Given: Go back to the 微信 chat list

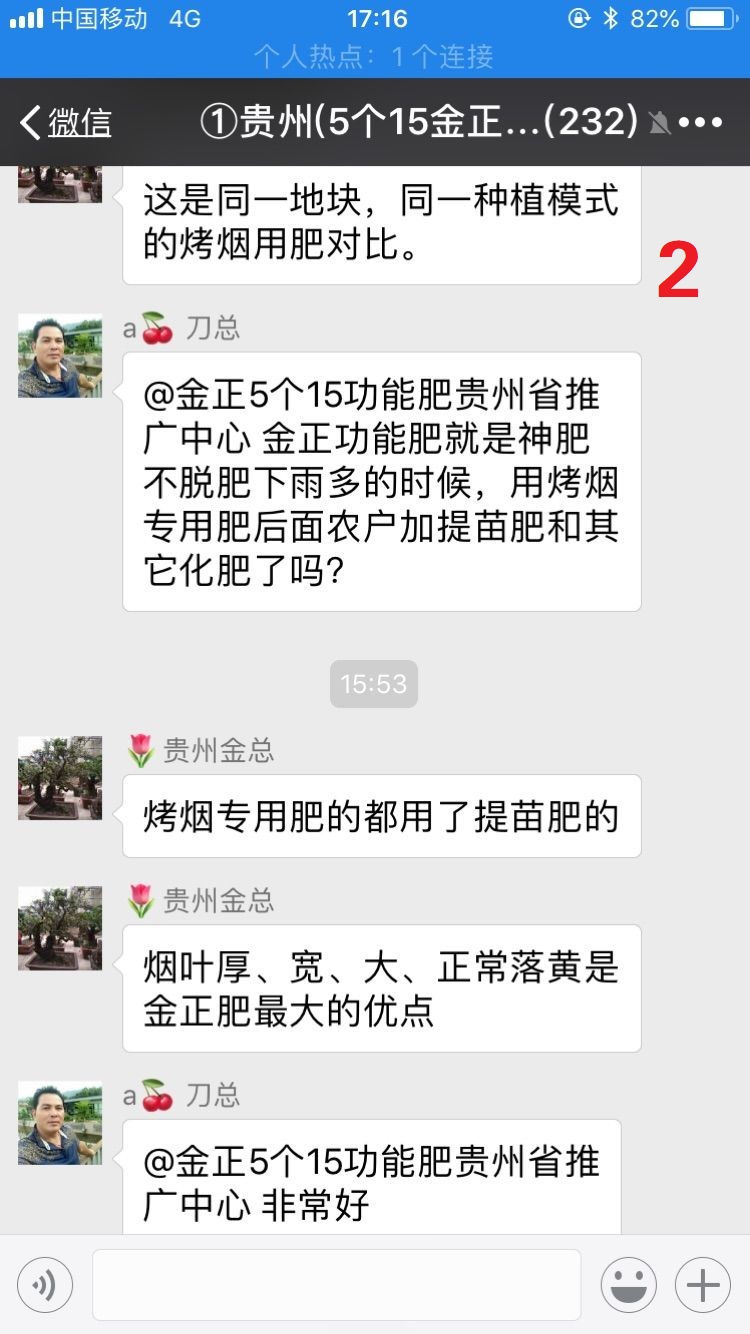Looking at the screenshot, I should tap(66, 122).
